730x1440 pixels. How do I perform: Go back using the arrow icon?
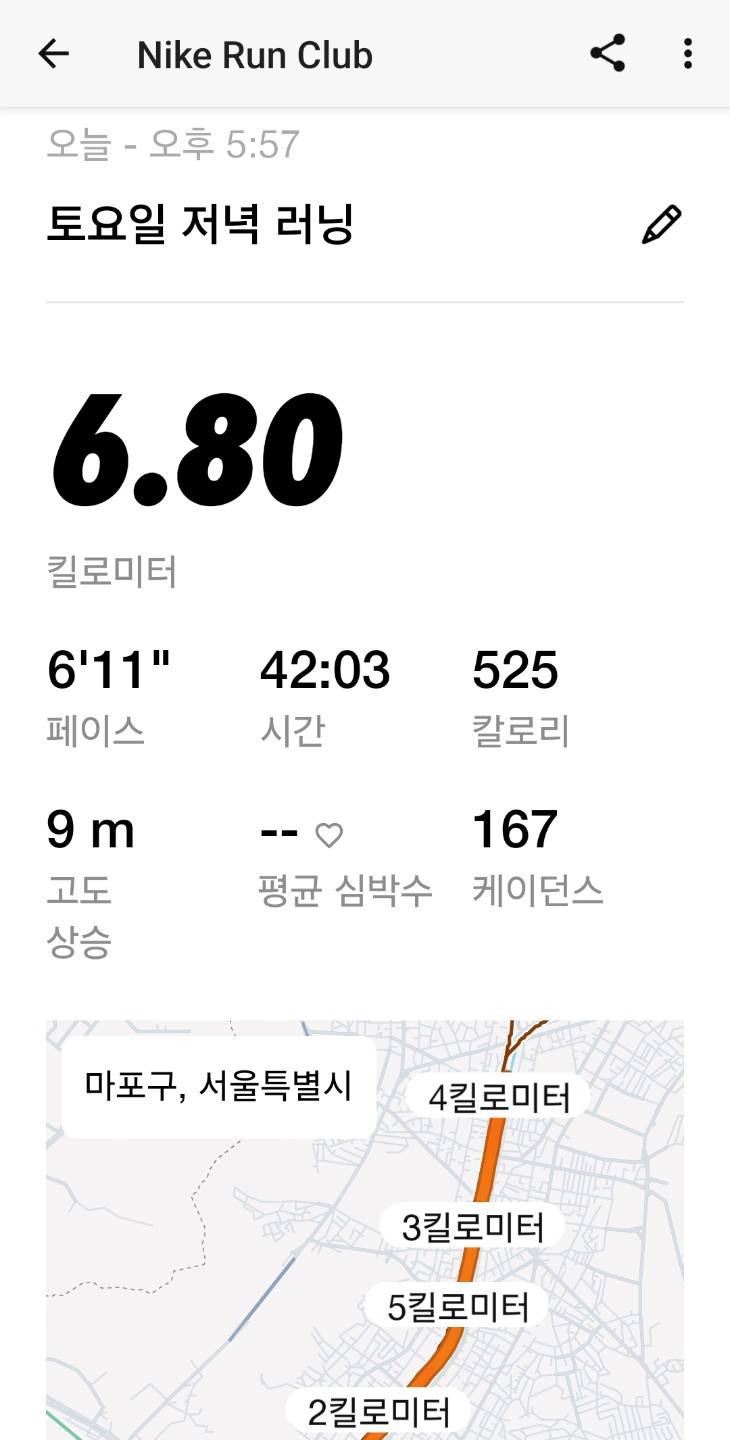pyautogui.click(x=54, y=54)
